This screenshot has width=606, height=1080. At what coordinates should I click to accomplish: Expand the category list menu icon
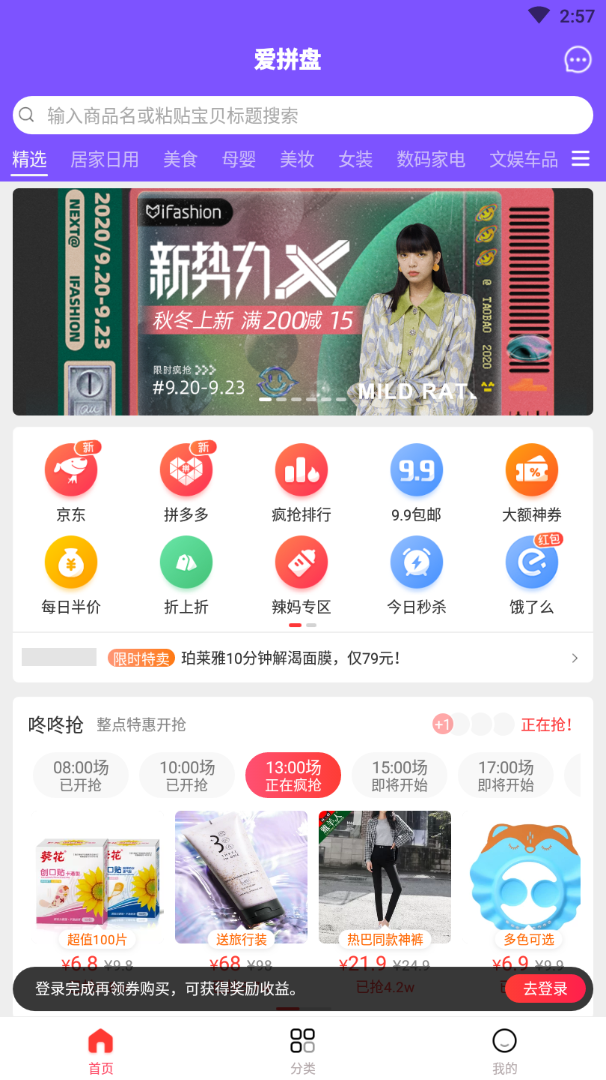coord(580,159)
